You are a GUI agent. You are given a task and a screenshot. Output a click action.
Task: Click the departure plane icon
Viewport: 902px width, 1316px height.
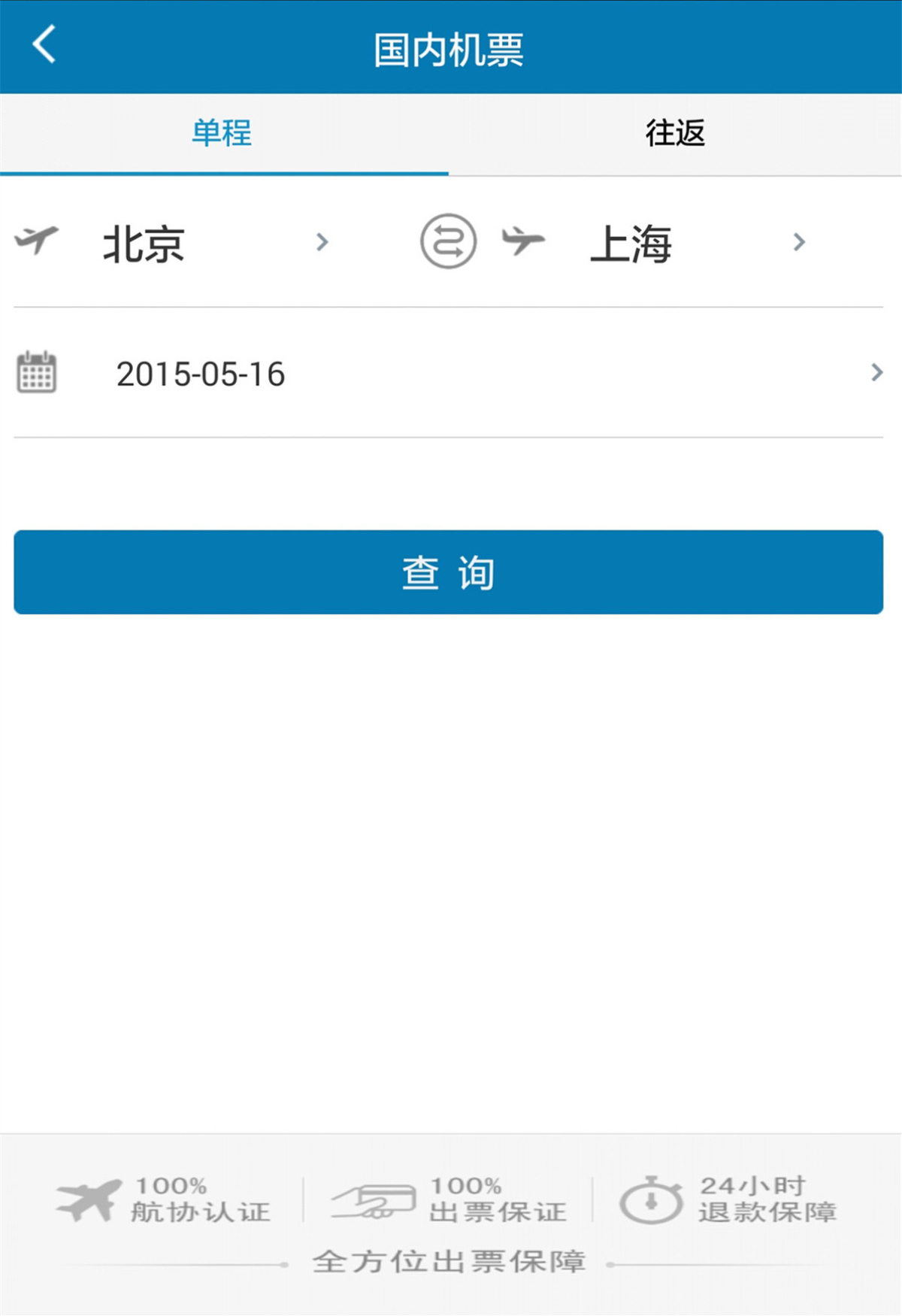coord(39,241)
